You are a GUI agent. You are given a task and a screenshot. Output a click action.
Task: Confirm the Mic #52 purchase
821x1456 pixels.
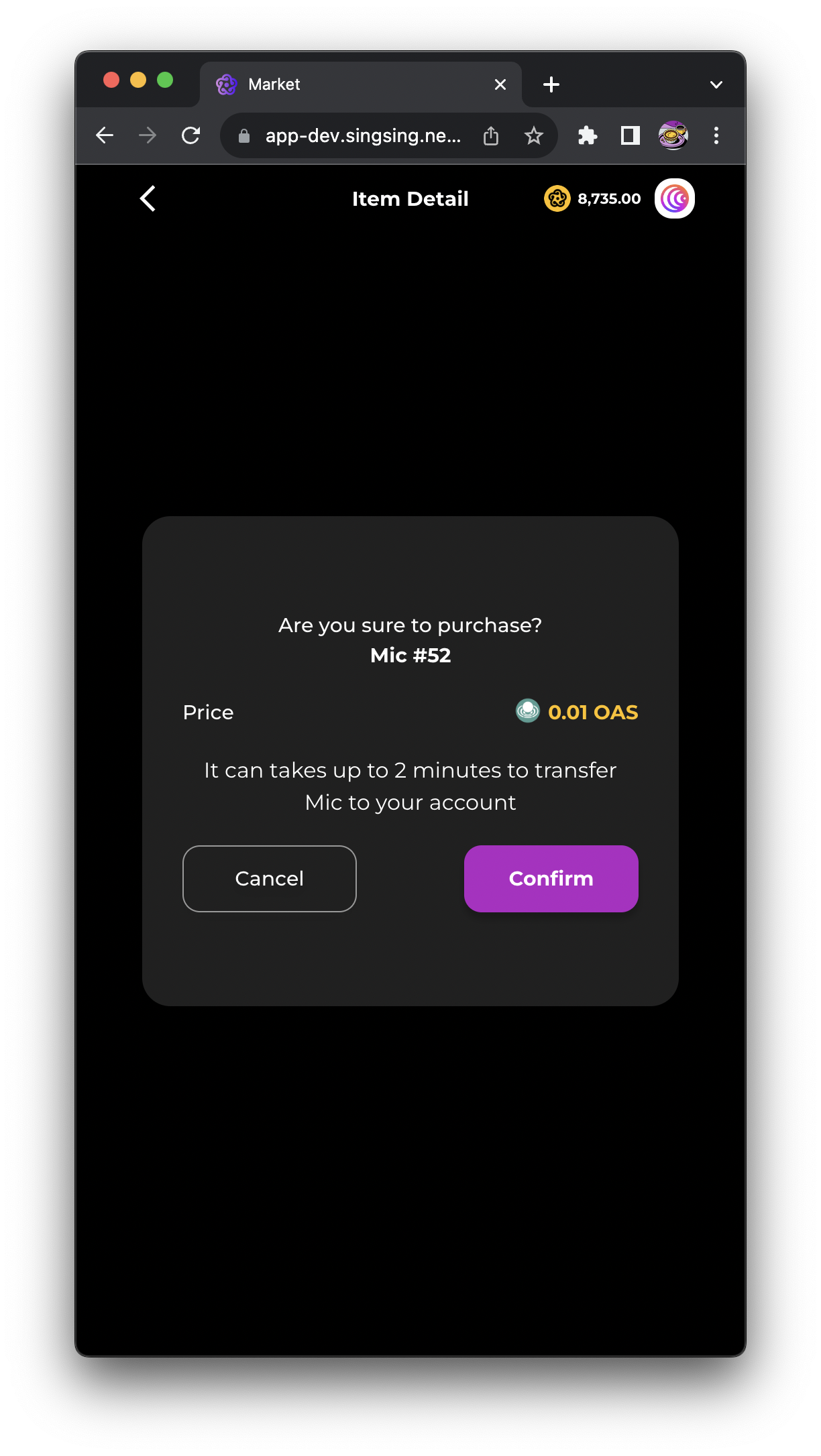coord(551,878)
